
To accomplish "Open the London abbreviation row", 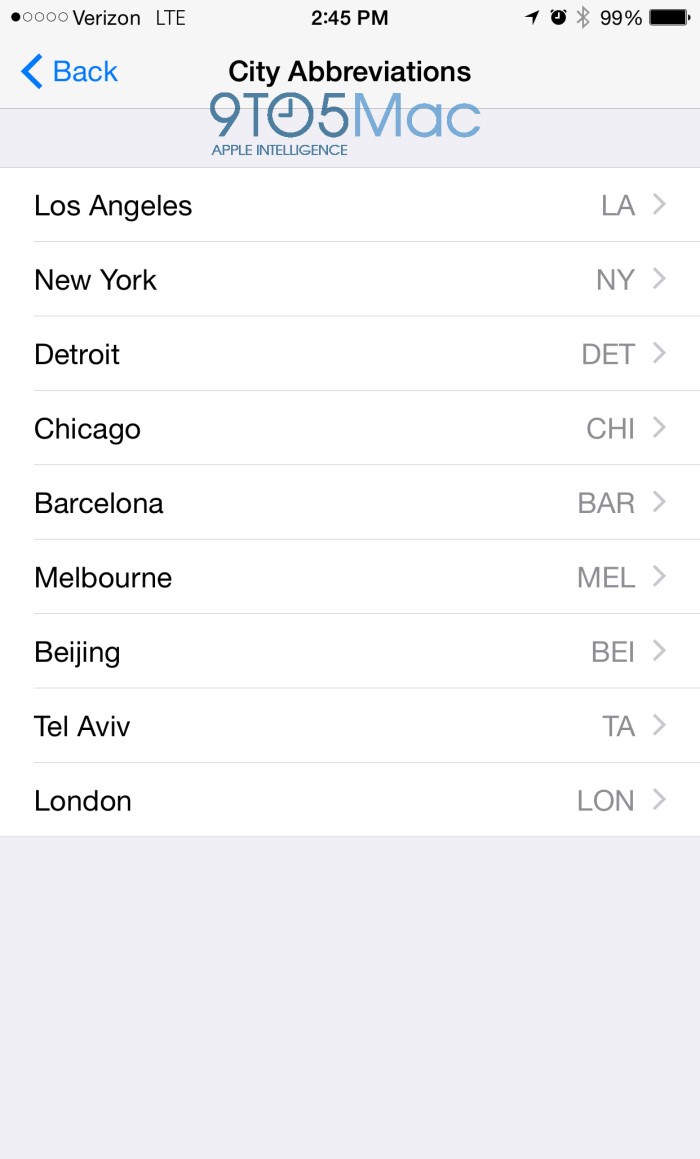I will [350, 800].
